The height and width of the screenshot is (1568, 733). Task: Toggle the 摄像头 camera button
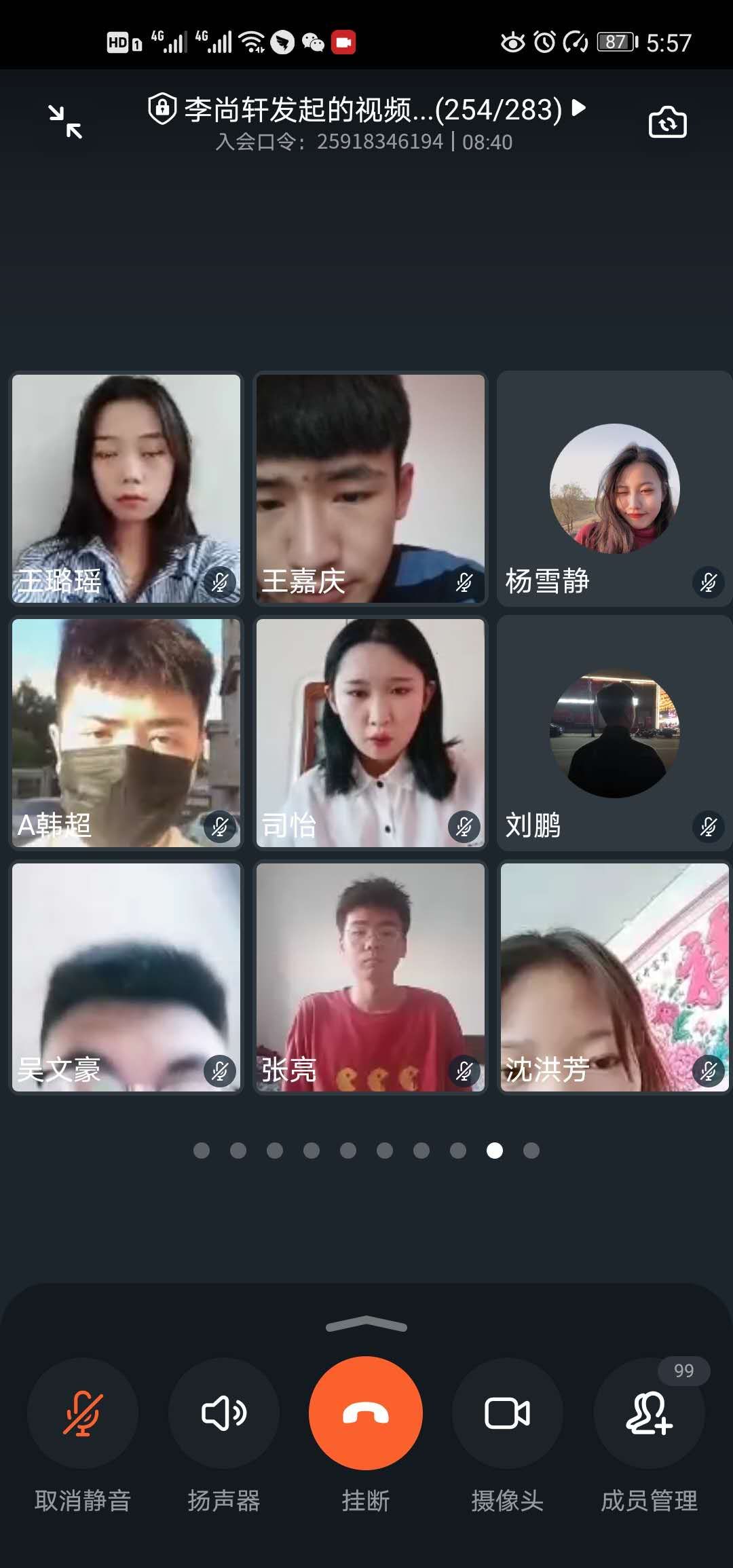(x=507, y=1413)
